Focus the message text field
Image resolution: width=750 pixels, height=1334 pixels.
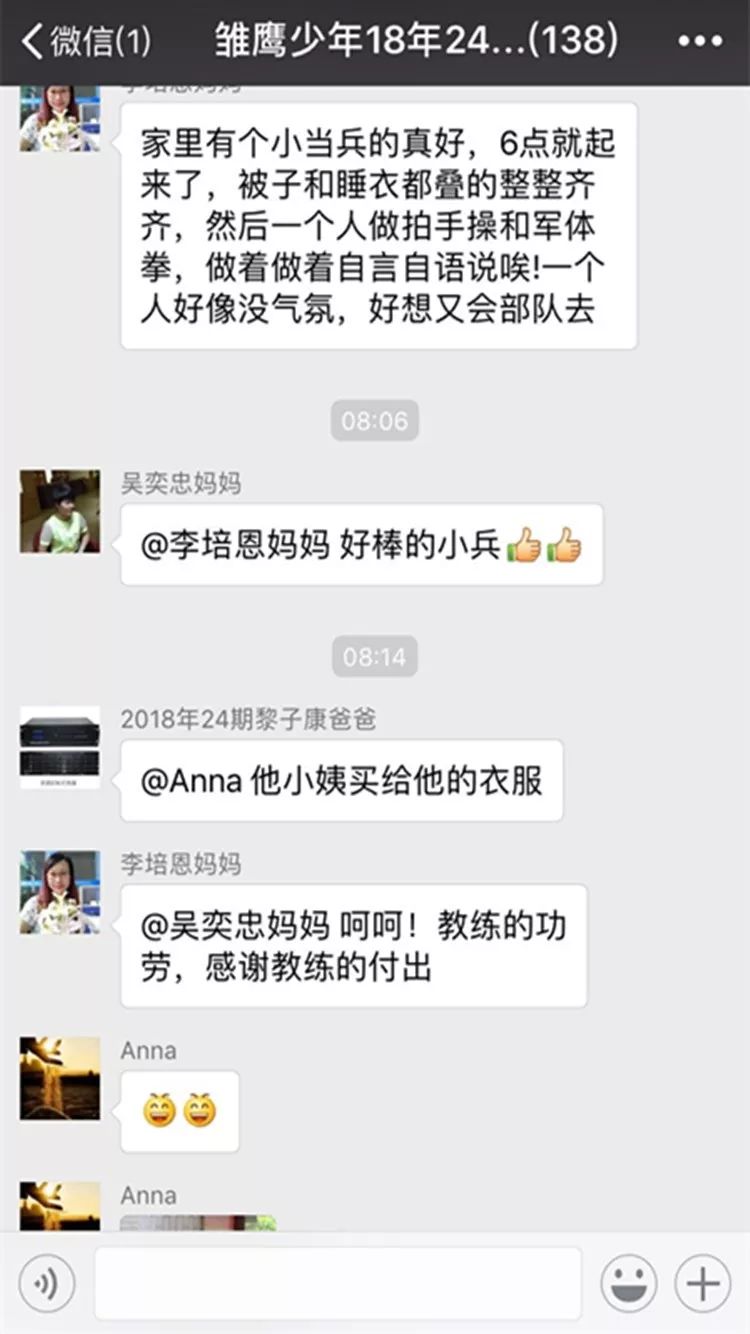[x=338, y=1283]
